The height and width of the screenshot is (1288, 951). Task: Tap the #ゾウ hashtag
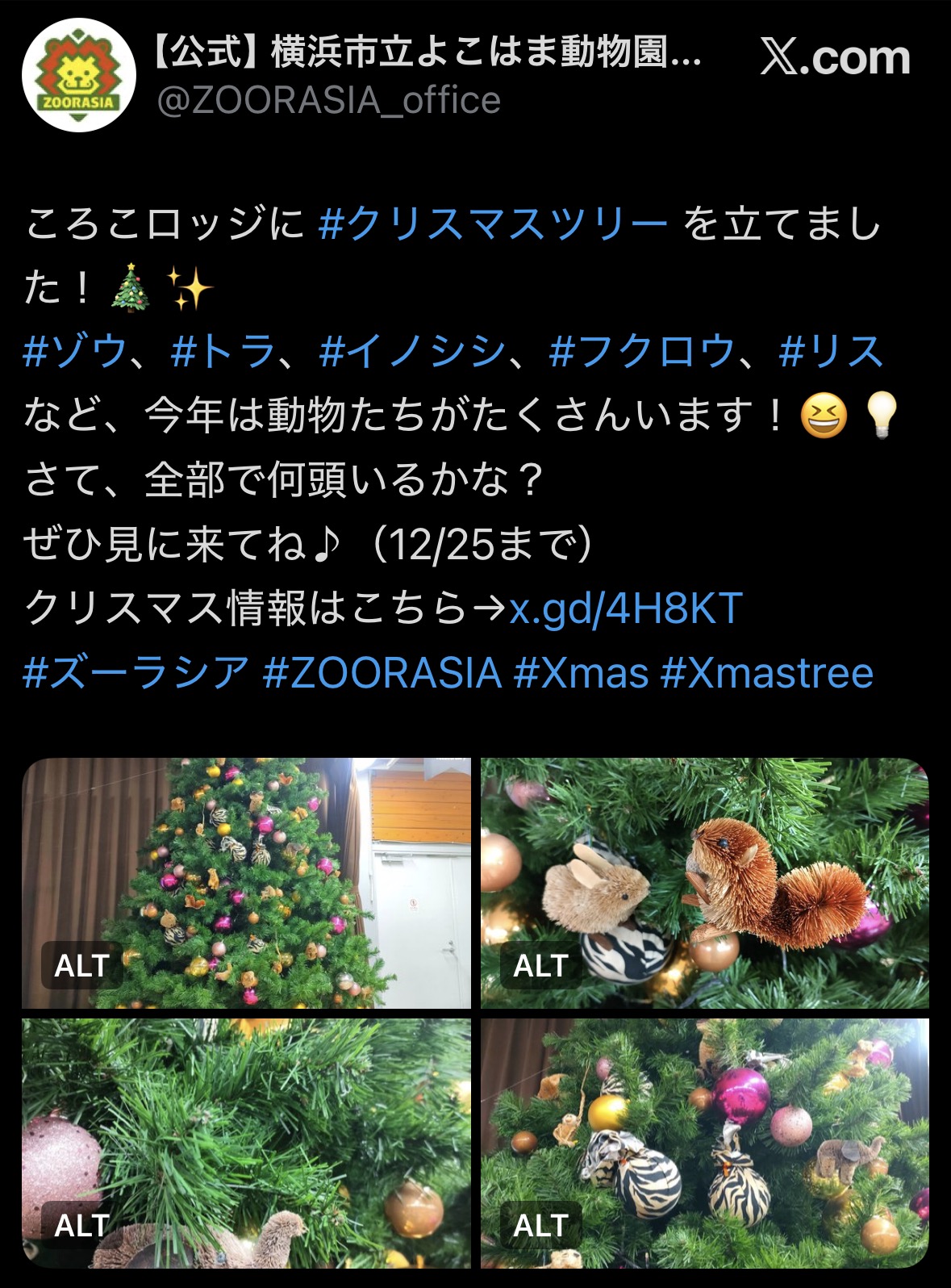(x=76, y=351)
